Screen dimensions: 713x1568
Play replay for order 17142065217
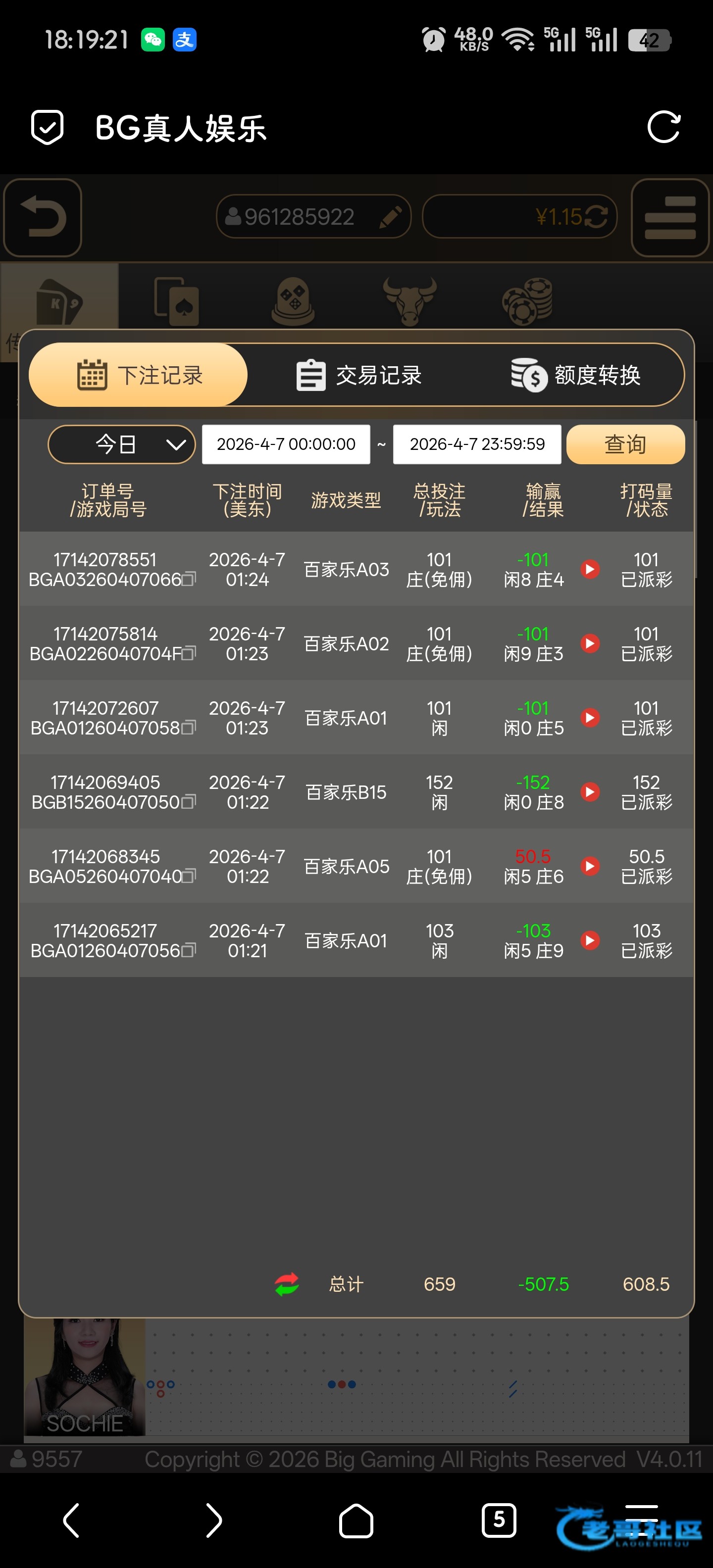(589, 940)
